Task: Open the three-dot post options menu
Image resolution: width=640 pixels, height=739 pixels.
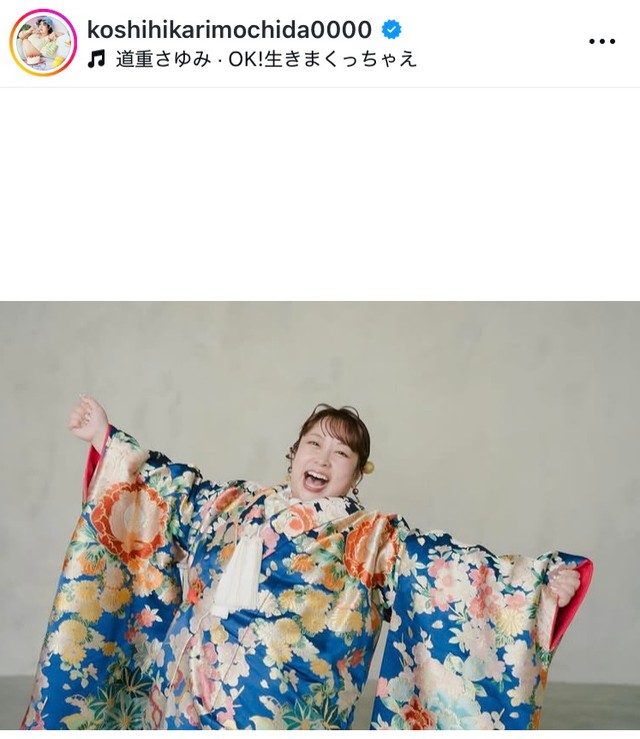Action: click(x=602, y=42)
